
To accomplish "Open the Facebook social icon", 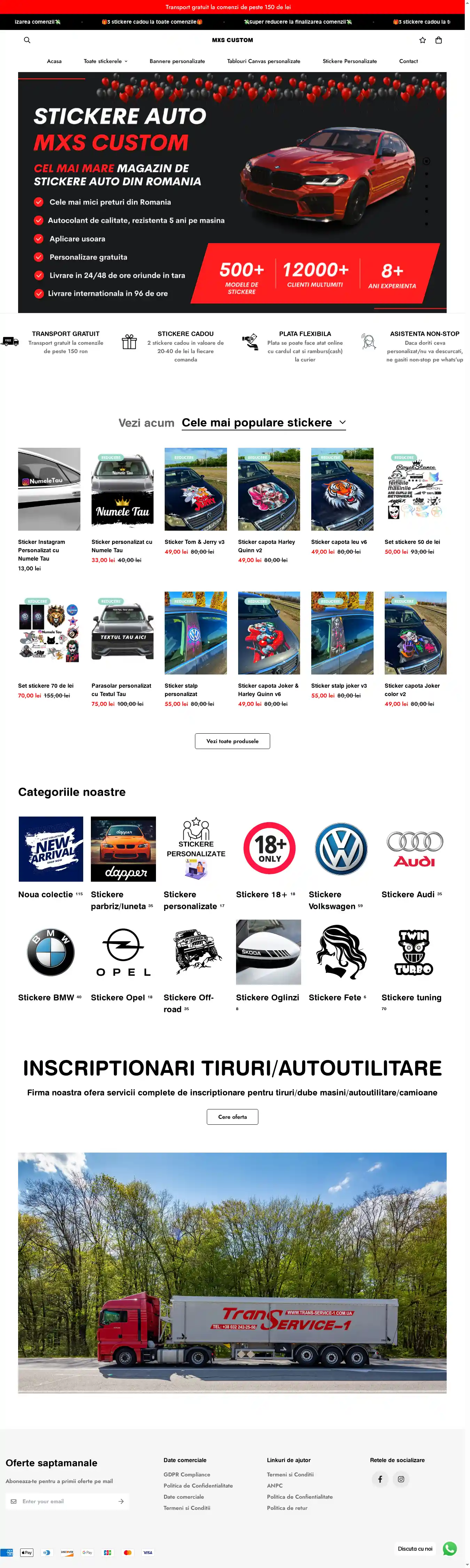I will pyautogui.click(x=380, y=1479).
